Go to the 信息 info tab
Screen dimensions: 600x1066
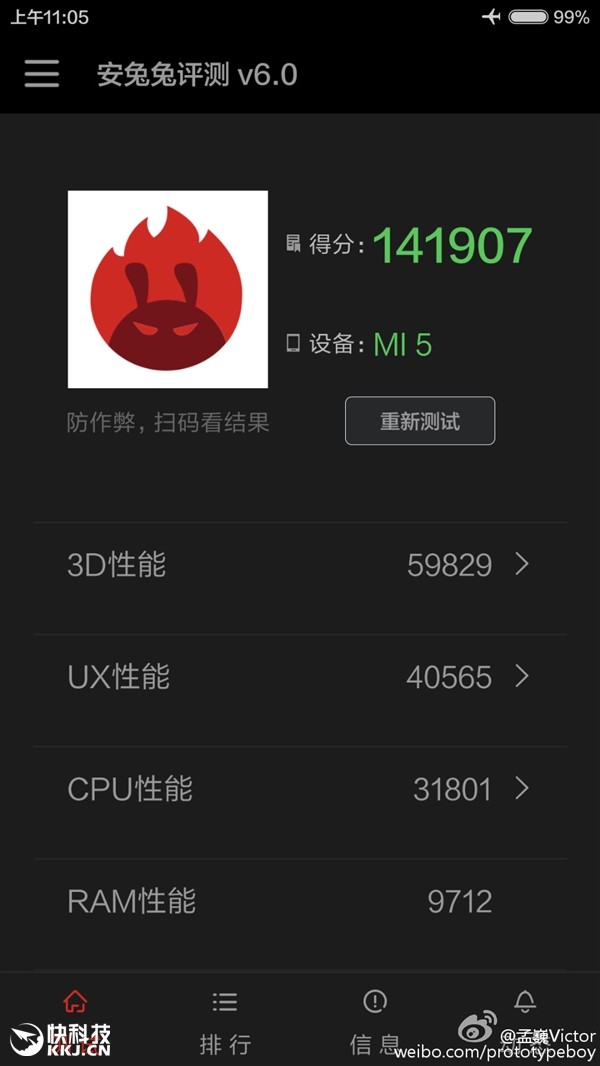coord(375,1020)
